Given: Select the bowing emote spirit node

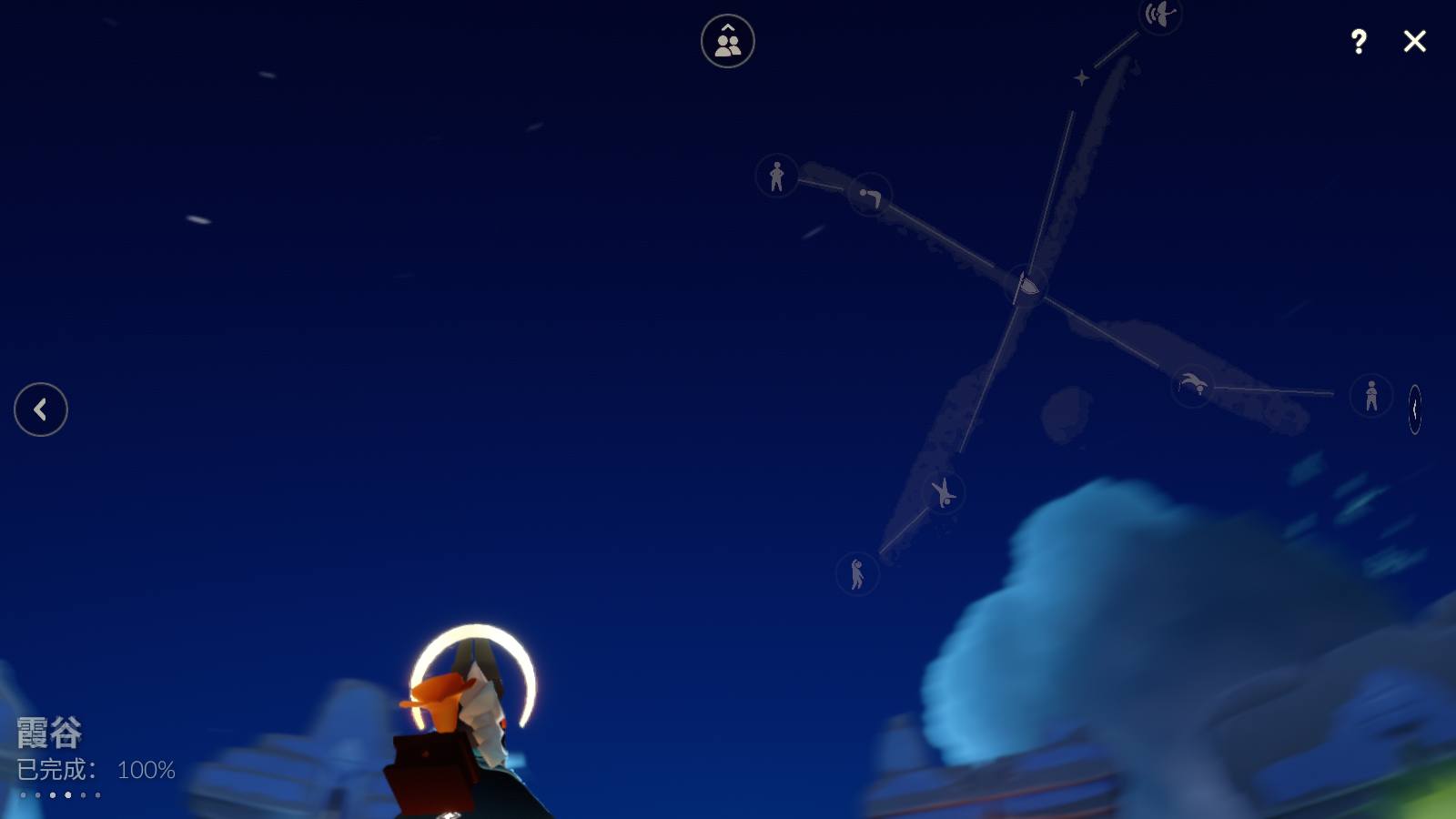Looking at the screenshot, I should (870, 195).
